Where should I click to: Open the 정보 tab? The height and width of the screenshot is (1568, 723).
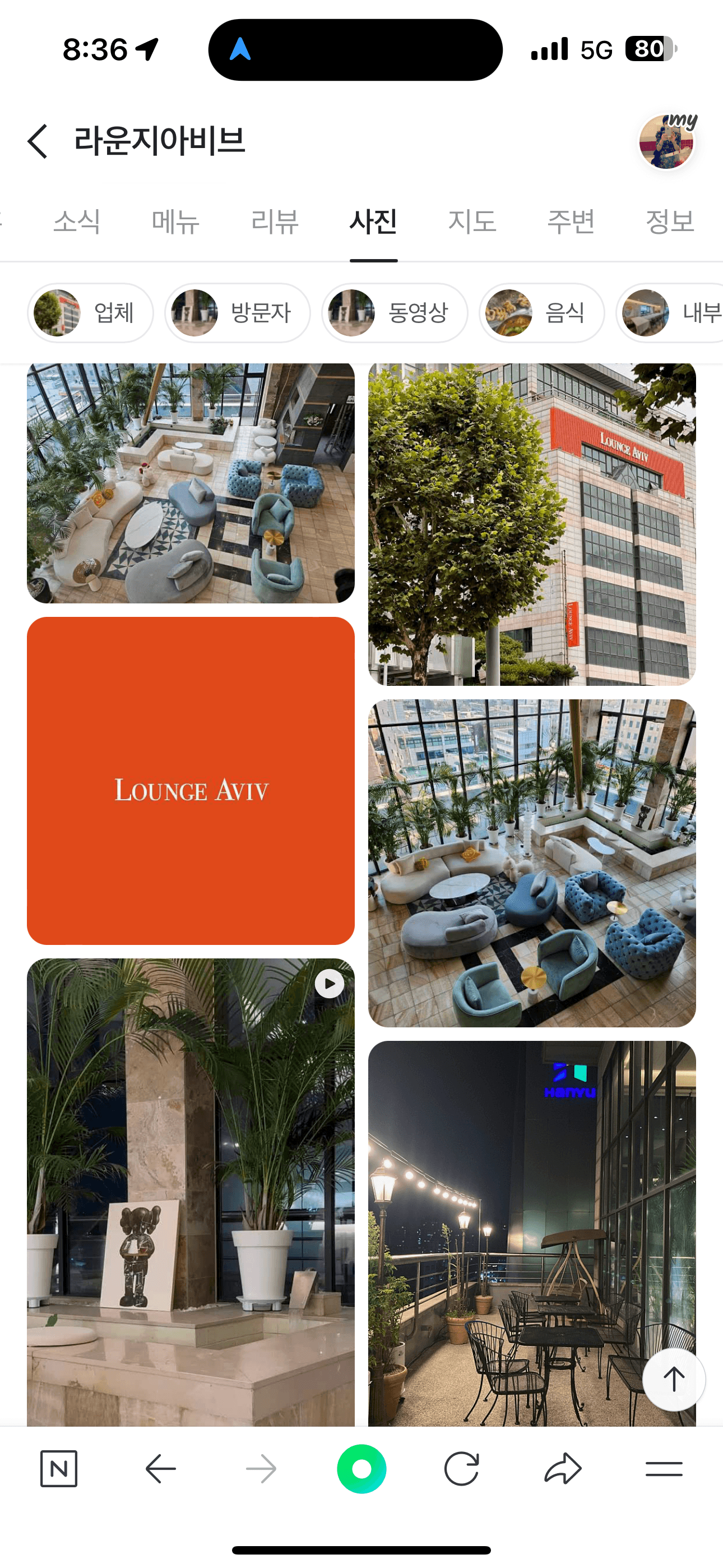pyautogui.click(x=669, y=221)
